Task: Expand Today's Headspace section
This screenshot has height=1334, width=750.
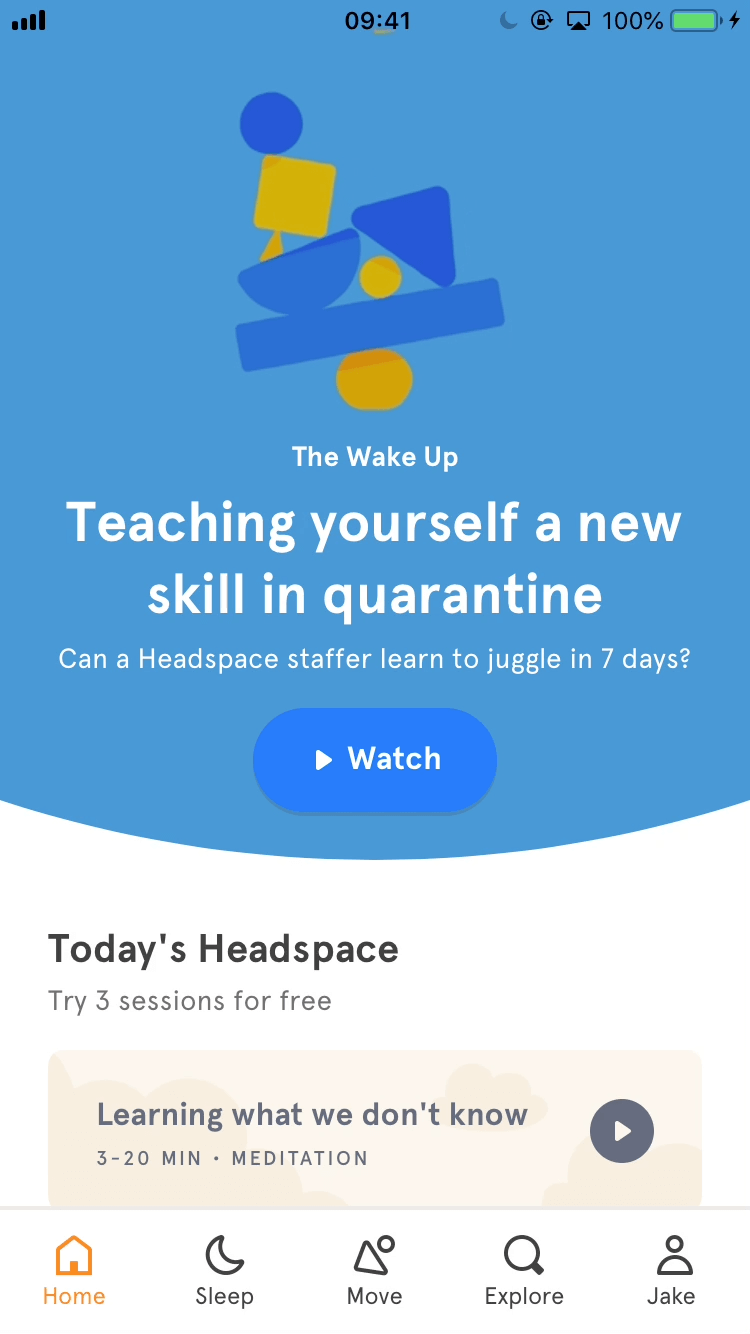Action: point(223,948)
